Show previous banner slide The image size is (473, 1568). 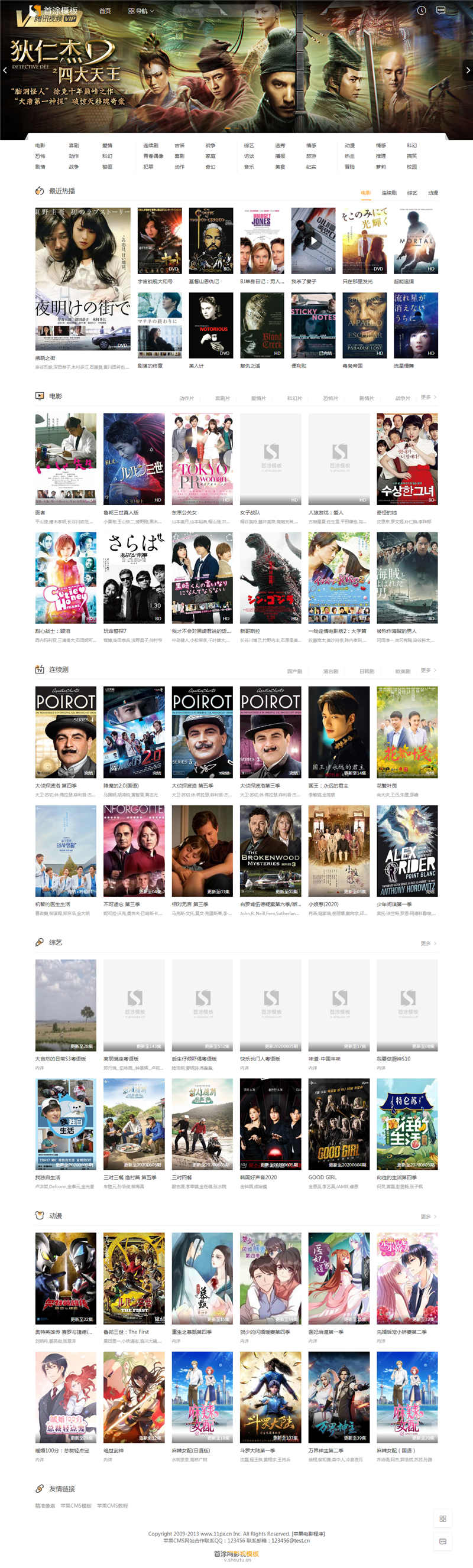5,70
